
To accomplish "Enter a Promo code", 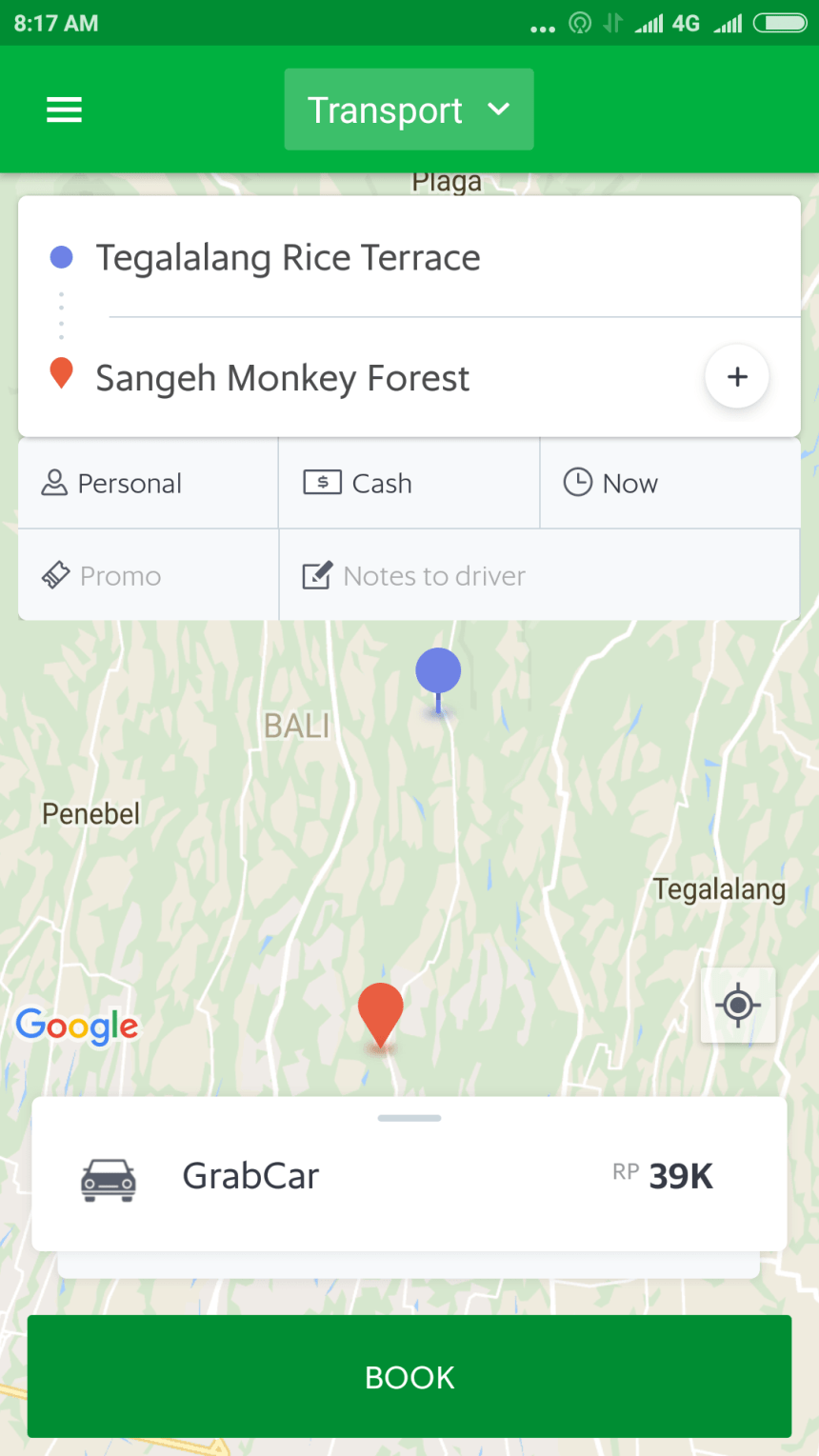I will (x=149, y=575).
